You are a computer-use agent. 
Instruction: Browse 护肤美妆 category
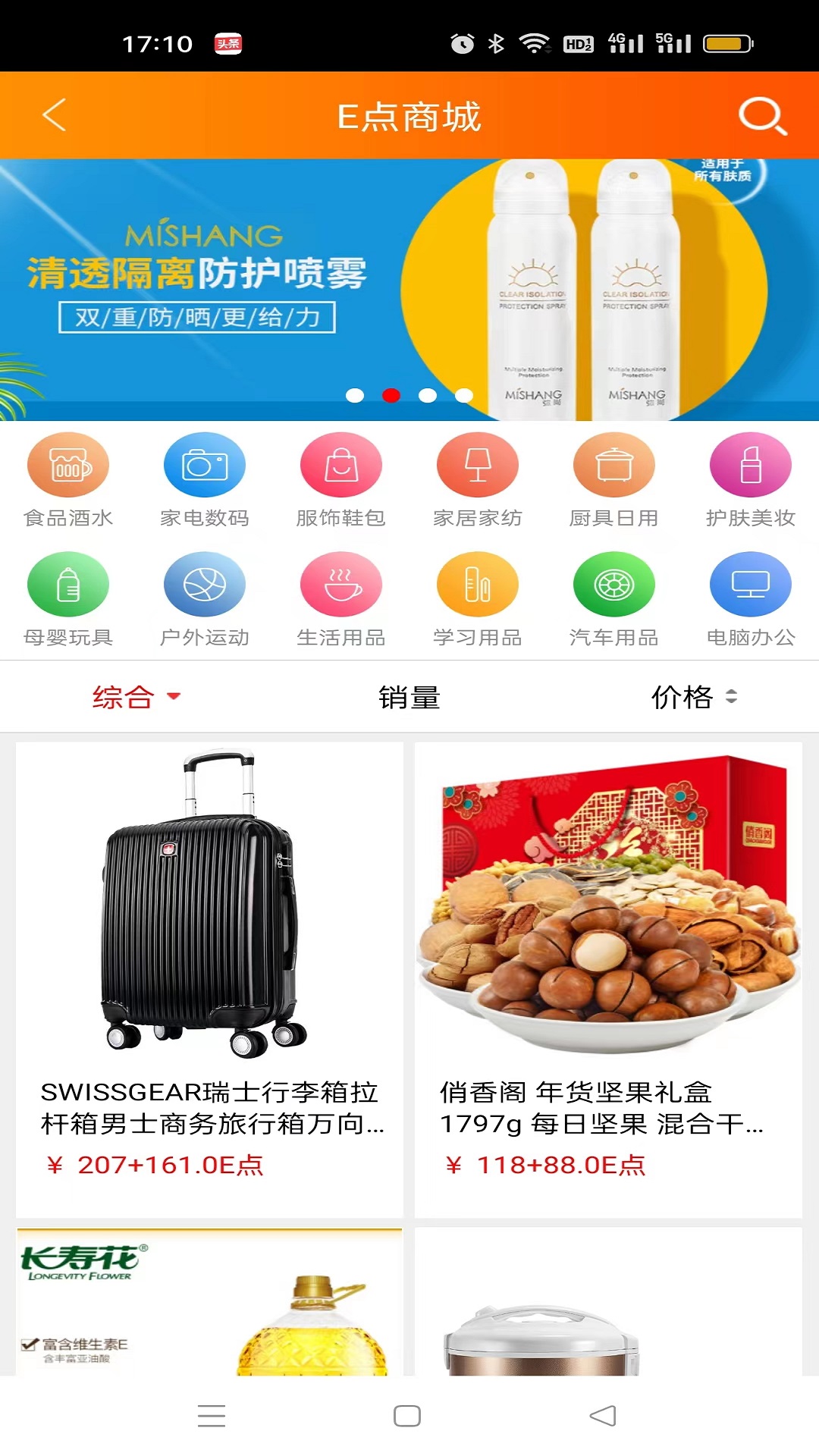751,479
